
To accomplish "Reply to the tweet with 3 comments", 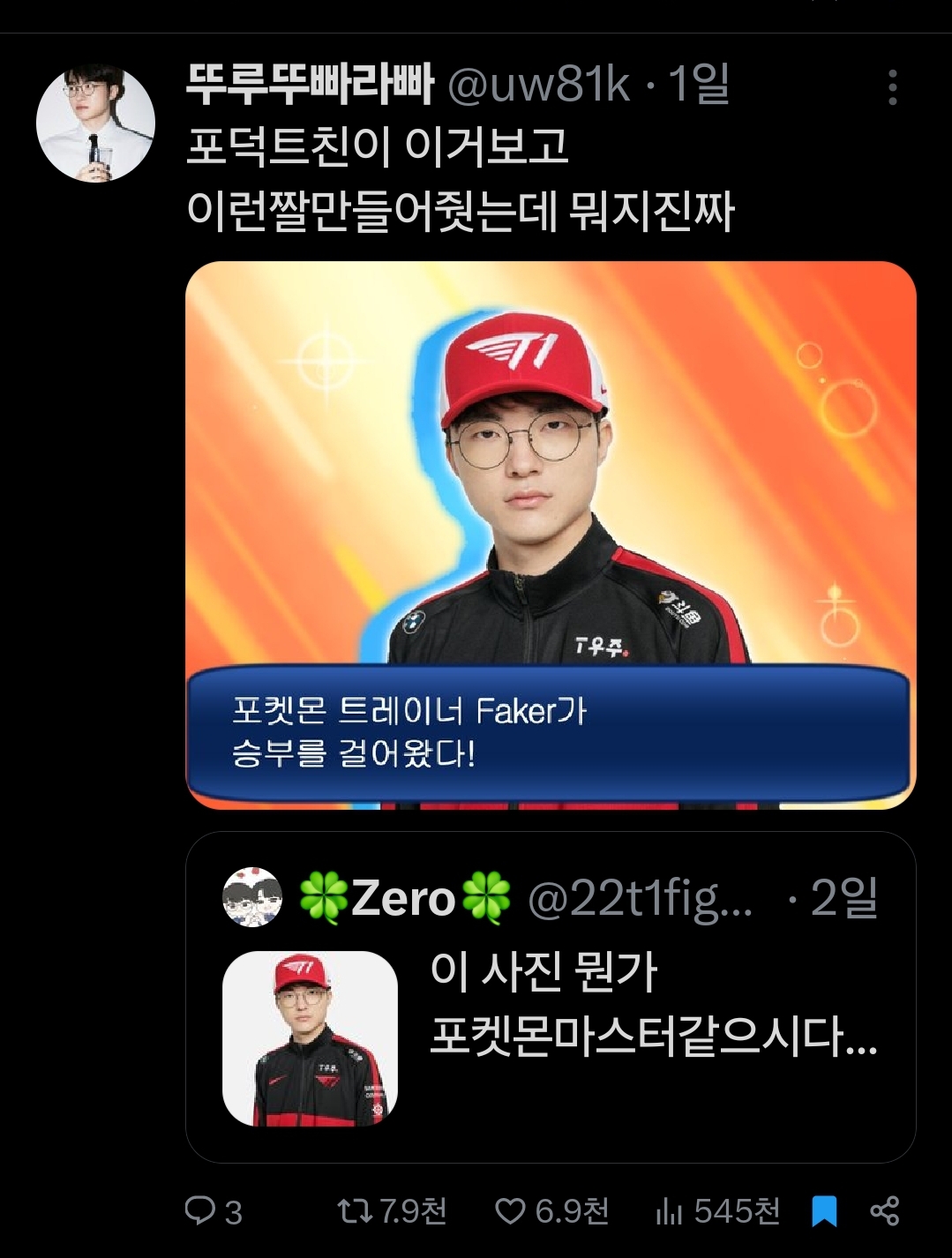I will [x=201, y=1211].
